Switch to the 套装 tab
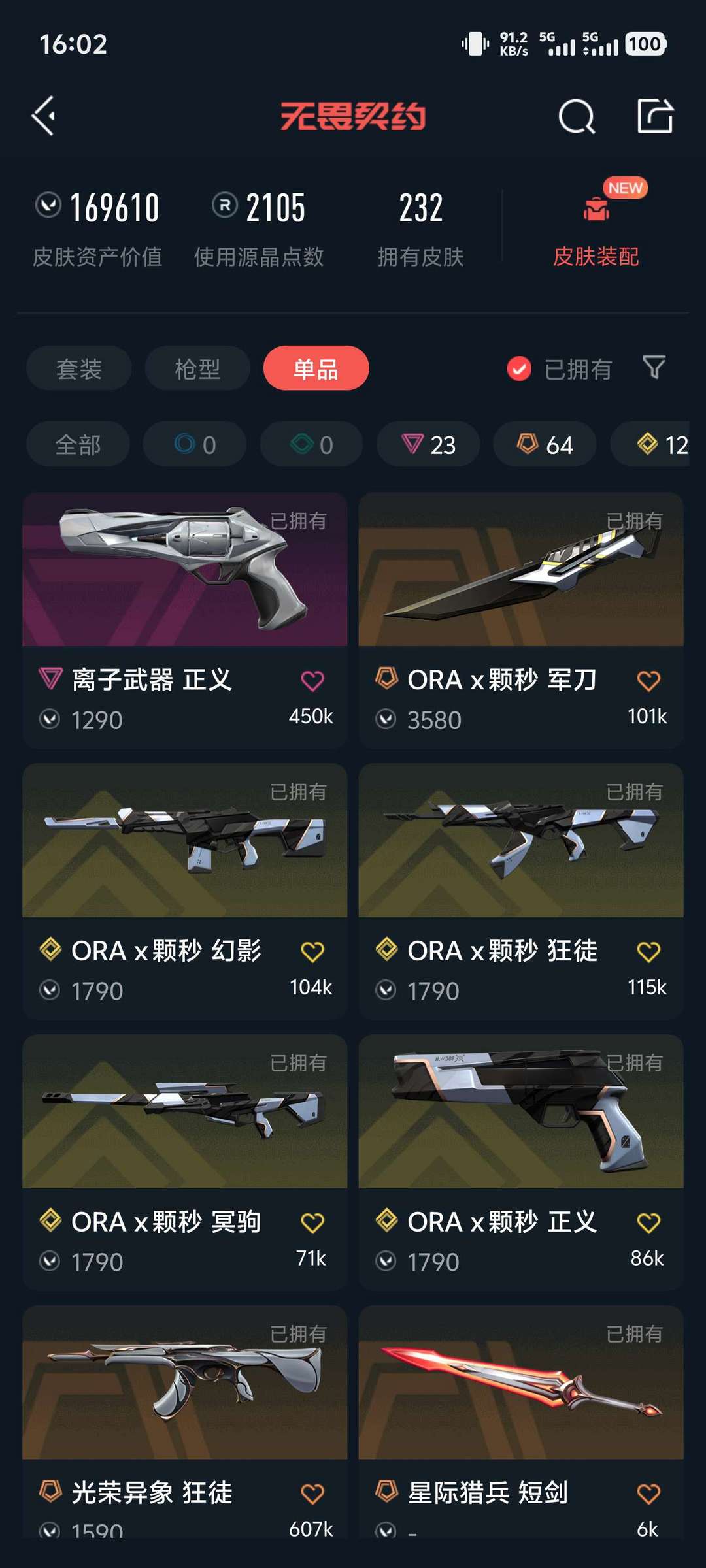The image size is (706, 1568). (78, 368)
